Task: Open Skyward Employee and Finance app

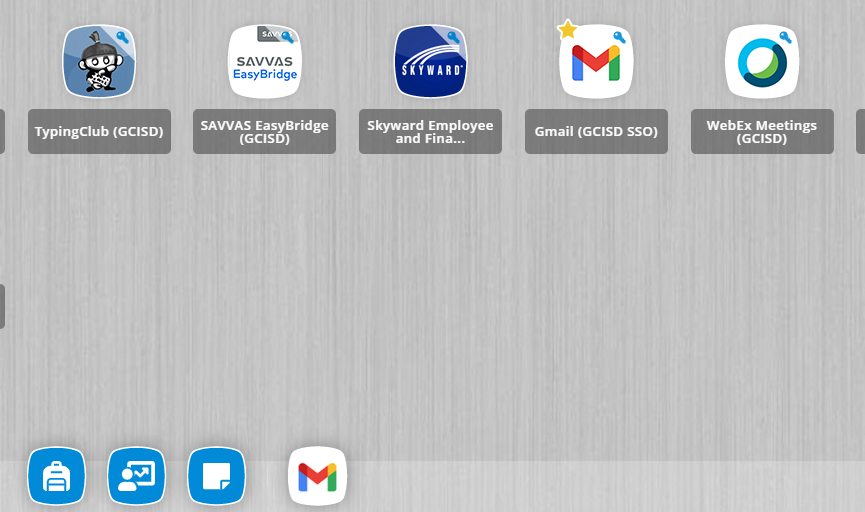Action: coord(431,62)
